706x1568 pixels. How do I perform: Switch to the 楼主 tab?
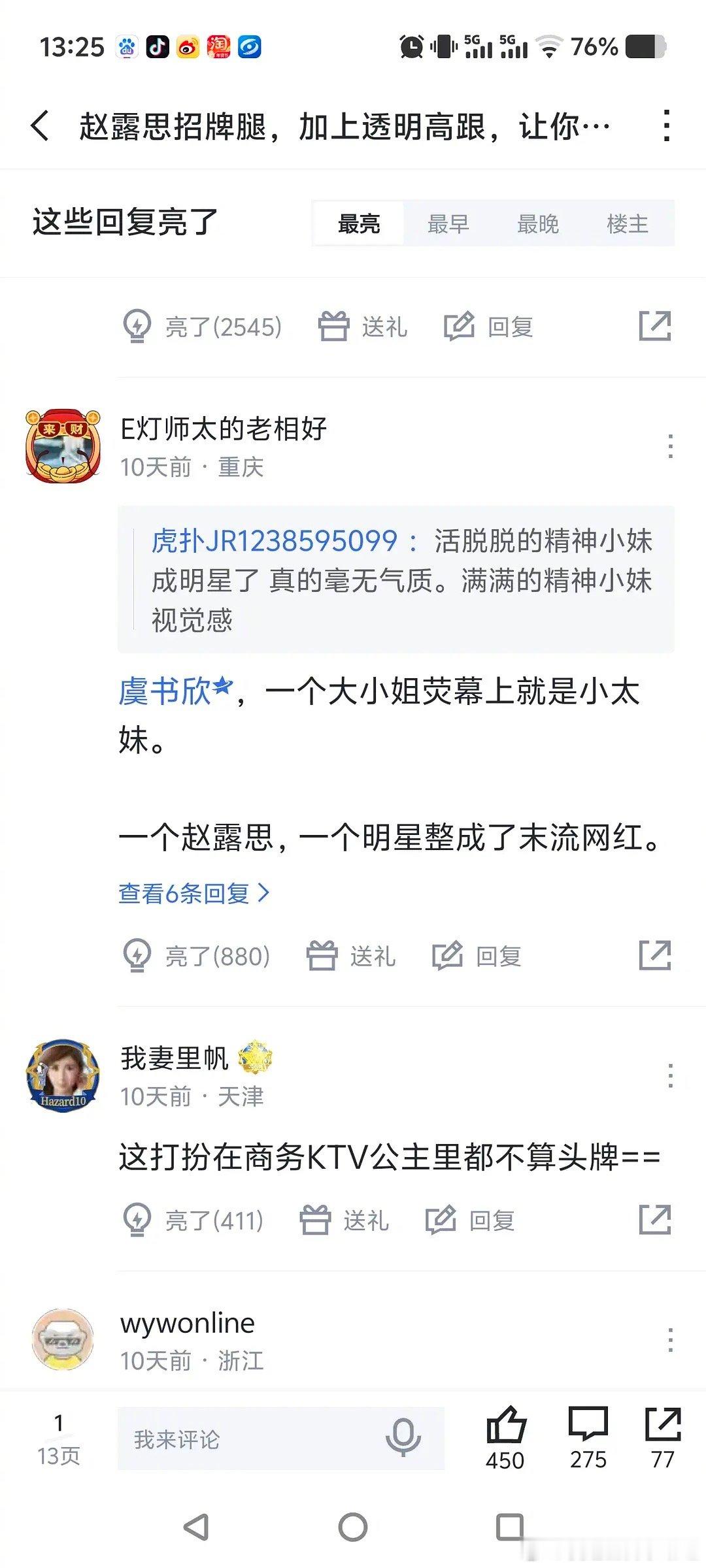(626, 223)
